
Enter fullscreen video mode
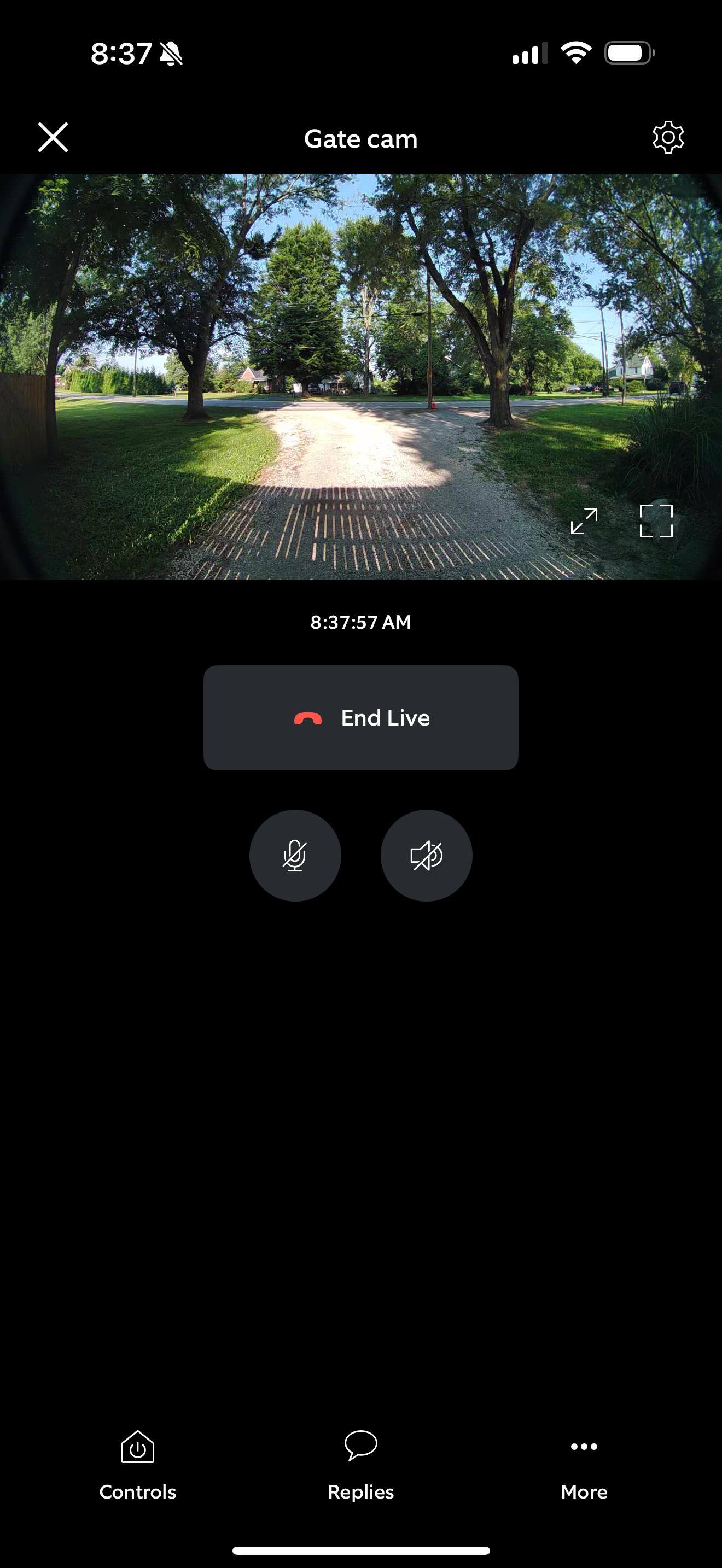point(656,521)
